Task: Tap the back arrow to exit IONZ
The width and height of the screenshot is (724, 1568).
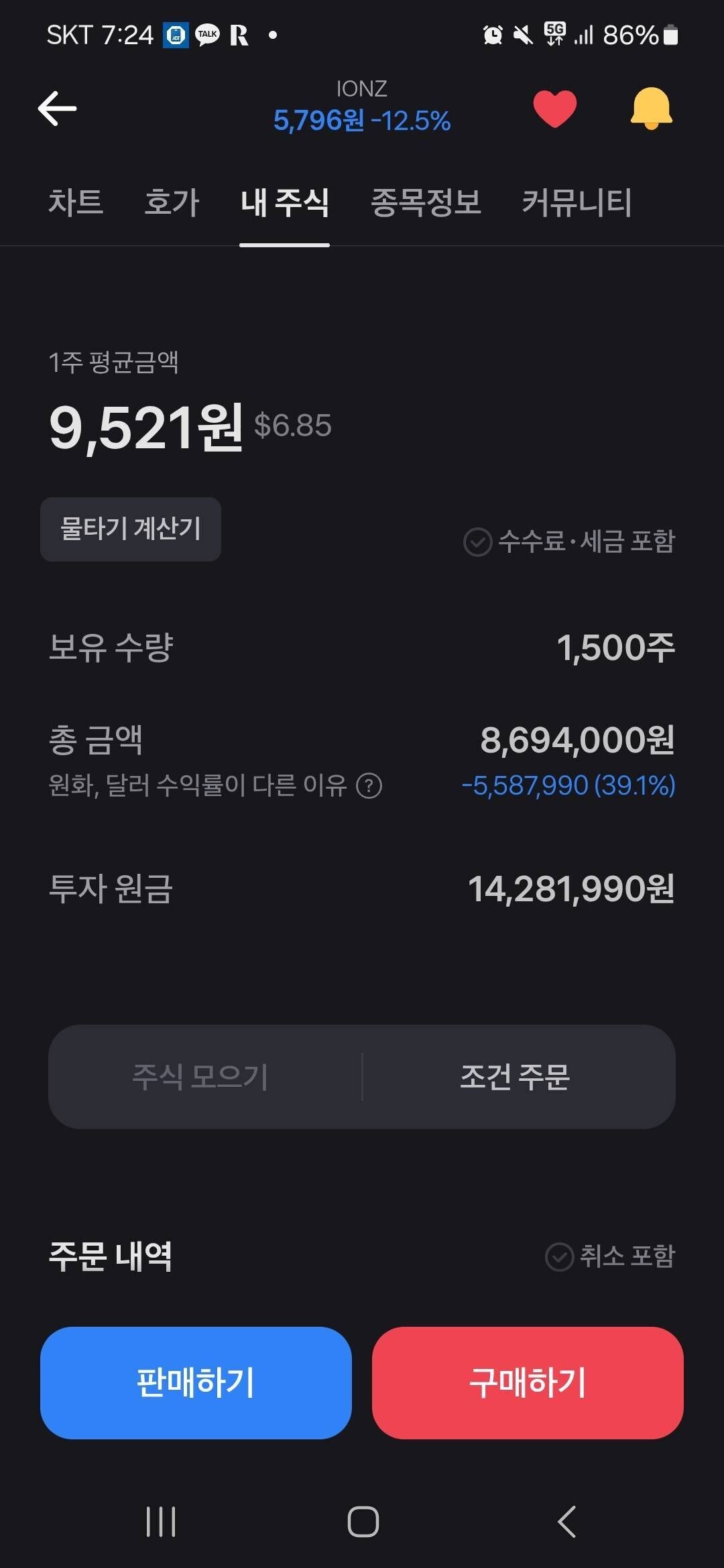Action: point(59,109)
